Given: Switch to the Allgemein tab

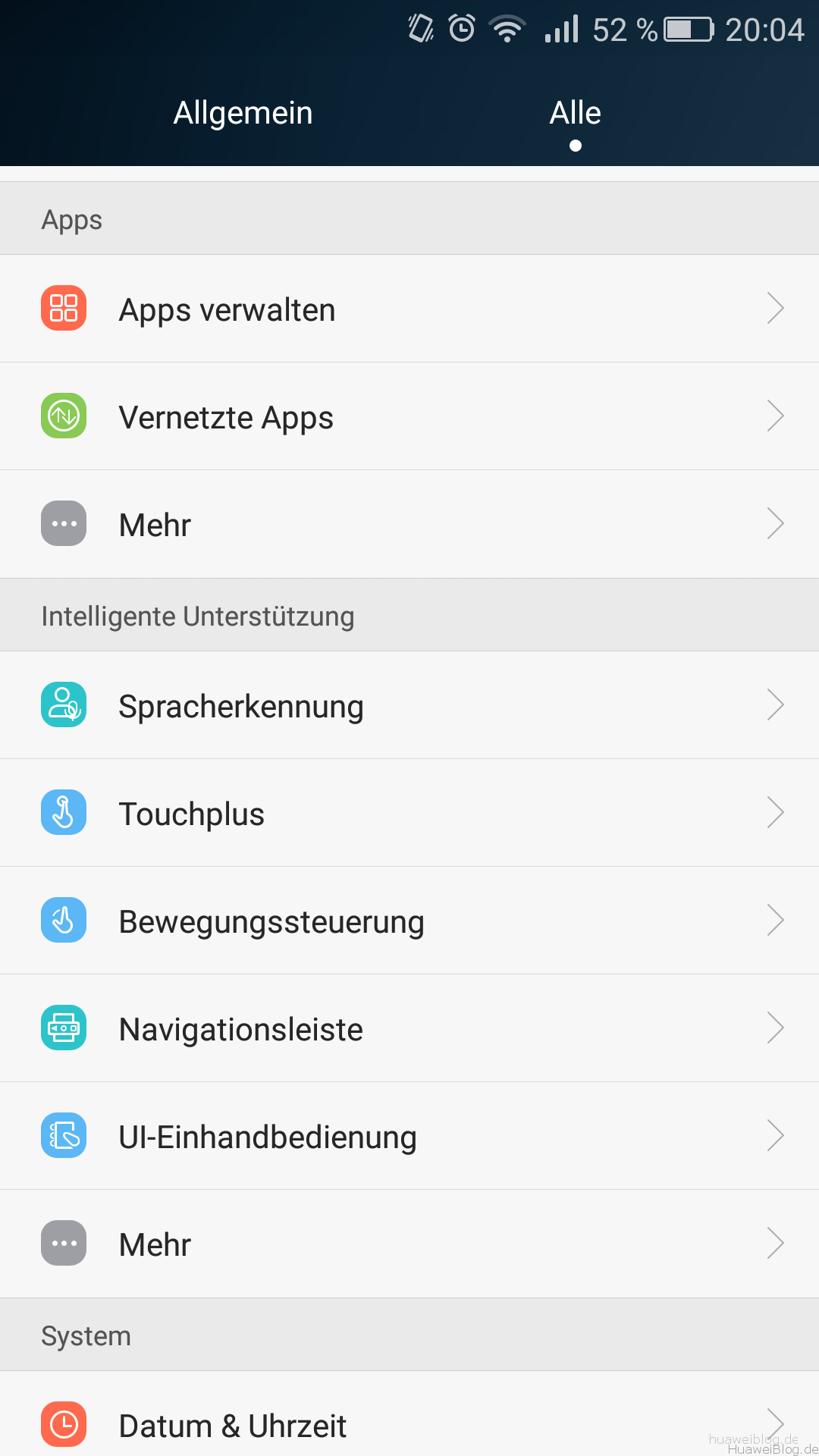Looking at the screenshot, I should click(243, 113).
